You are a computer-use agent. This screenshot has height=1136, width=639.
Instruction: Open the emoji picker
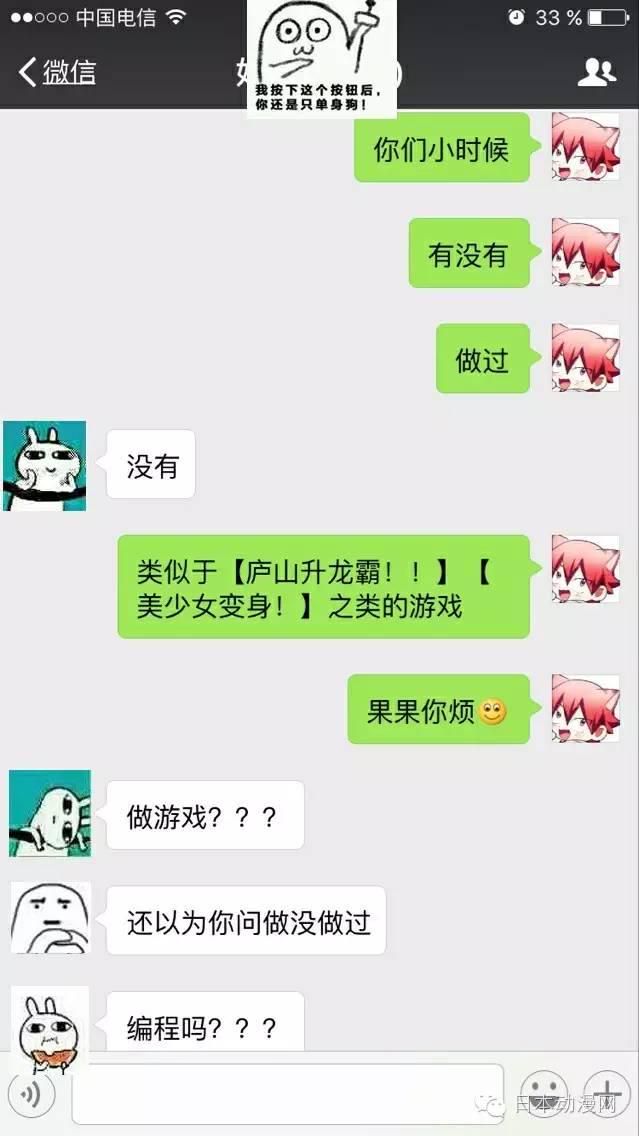tap(544, 1094)
